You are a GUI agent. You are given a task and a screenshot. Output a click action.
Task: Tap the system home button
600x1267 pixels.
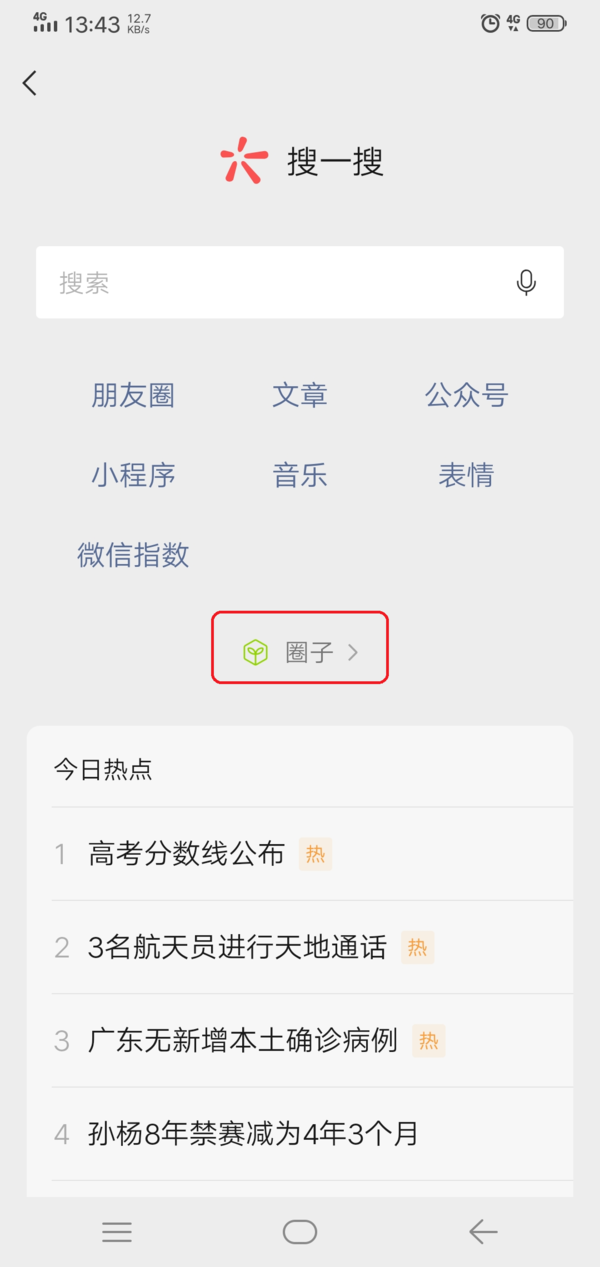300,1232
